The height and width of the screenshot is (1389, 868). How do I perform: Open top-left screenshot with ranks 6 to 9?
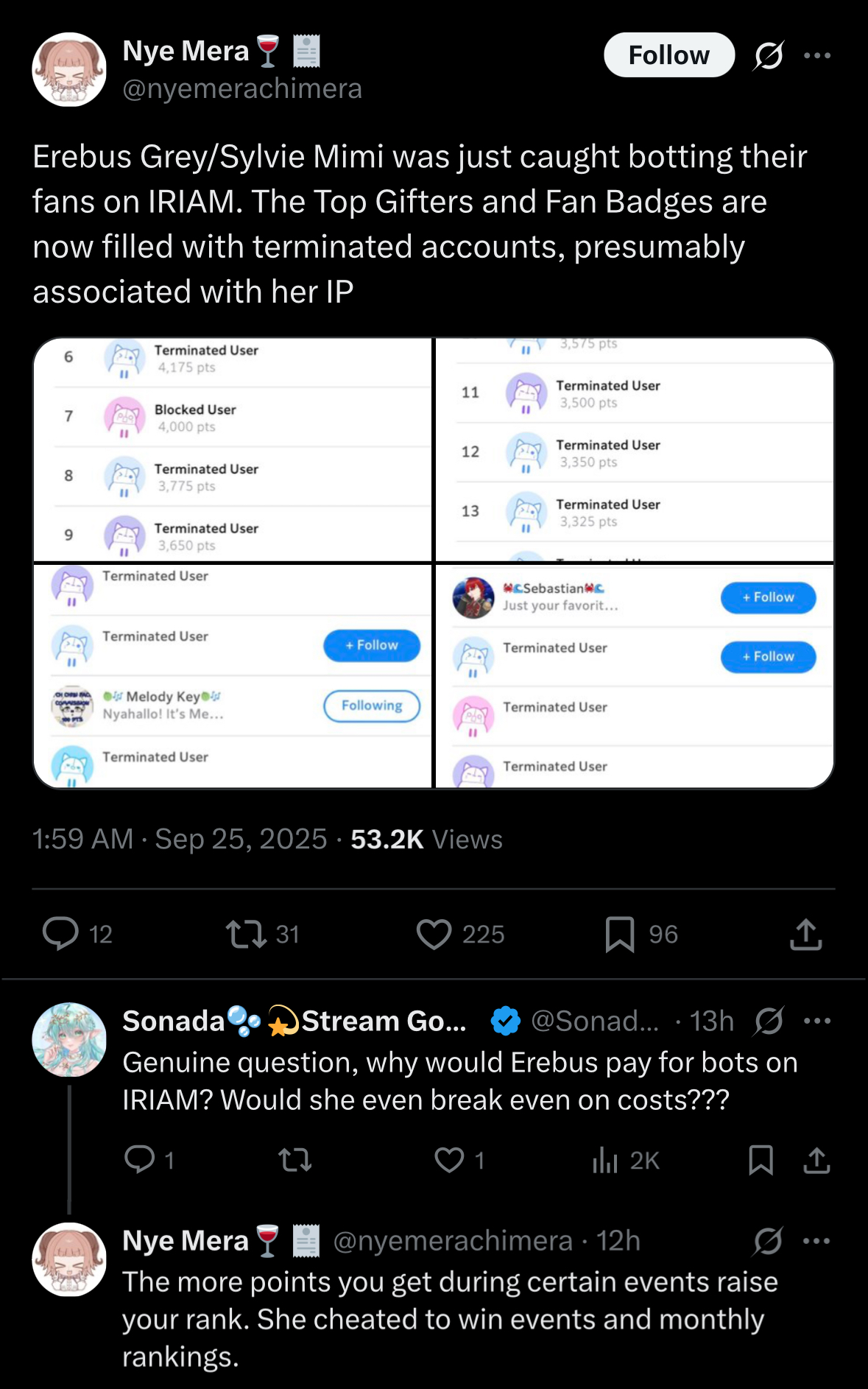click(233, 449)
